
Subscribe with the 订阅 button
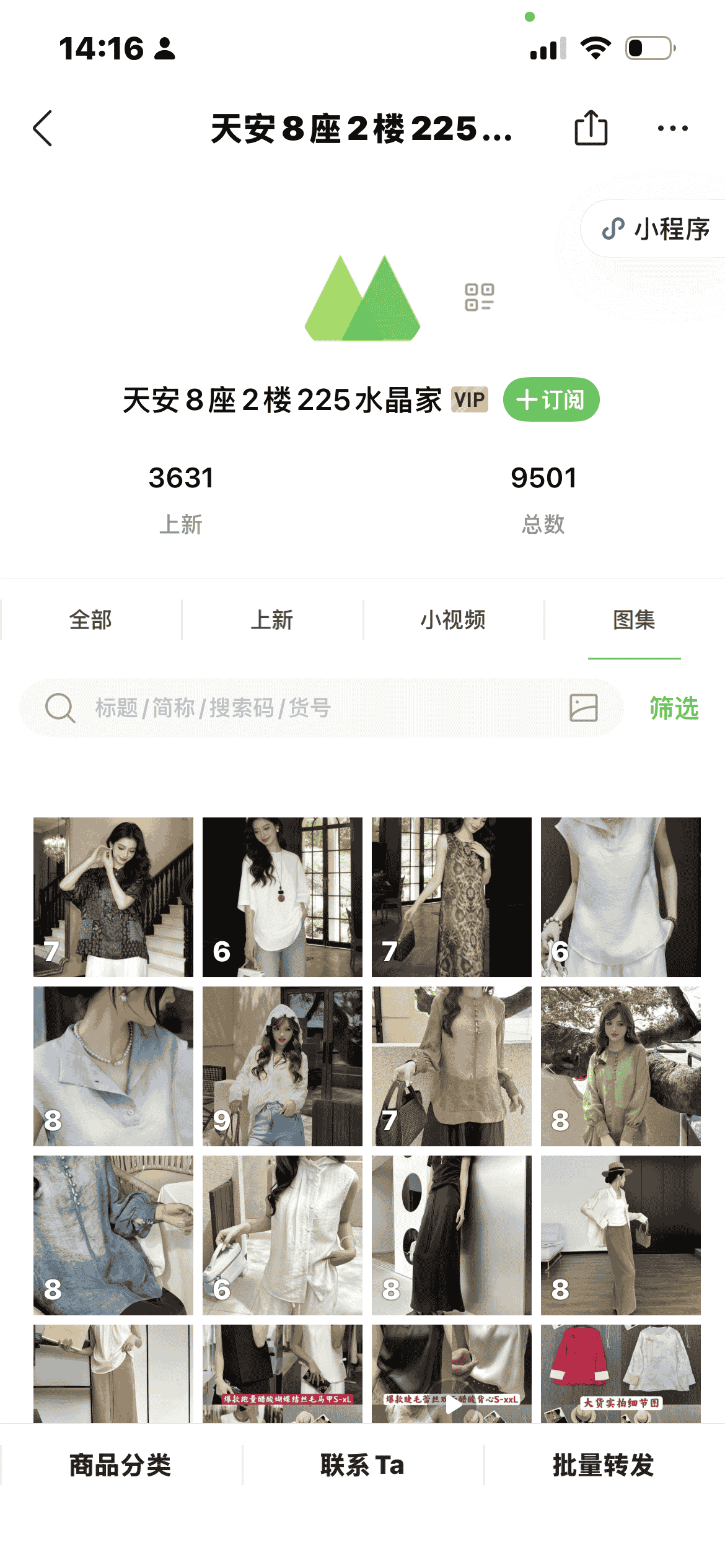[551, 399]
